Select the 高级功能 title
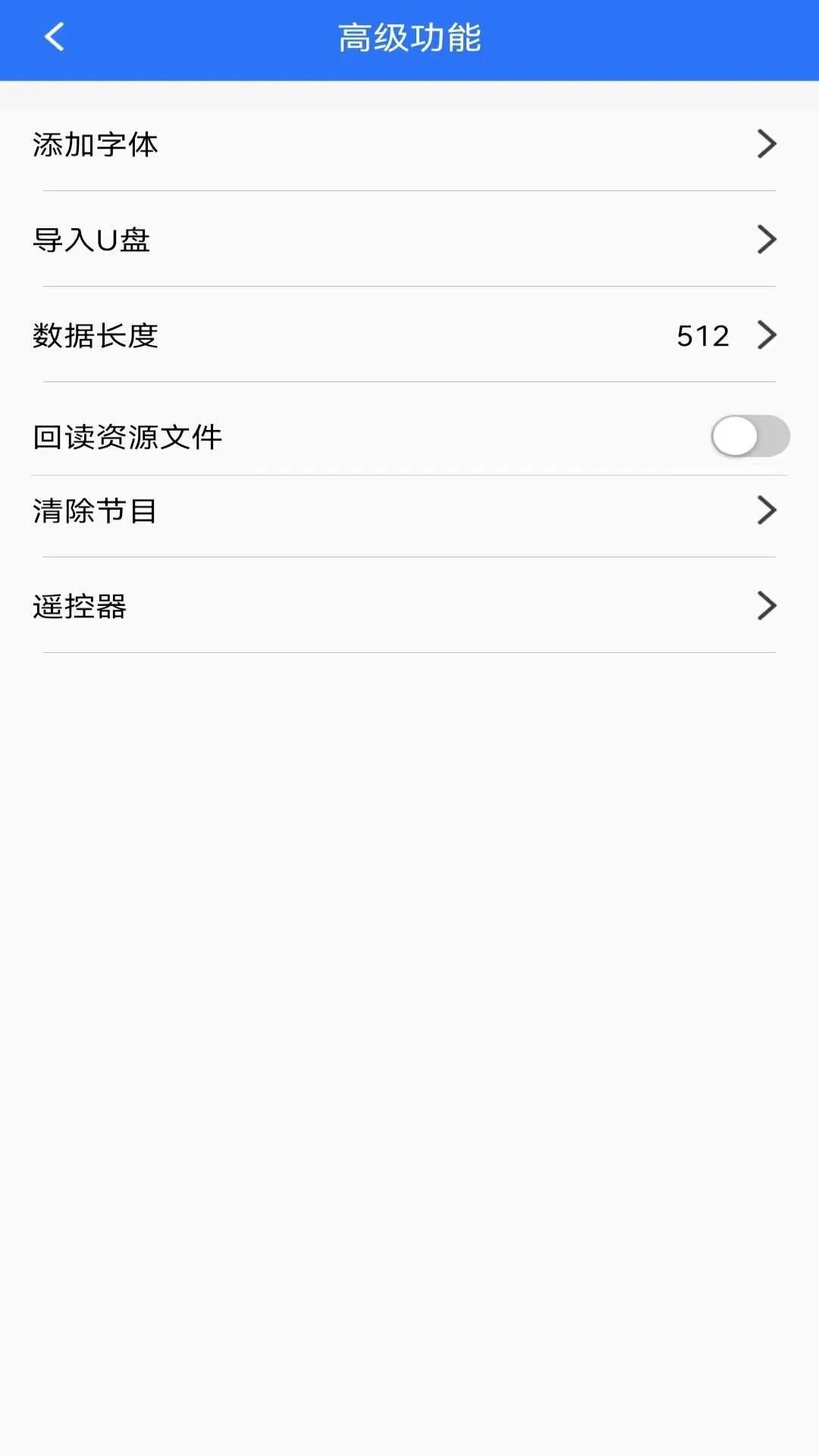Viewport: 819px width, 1456px height. 409,38
